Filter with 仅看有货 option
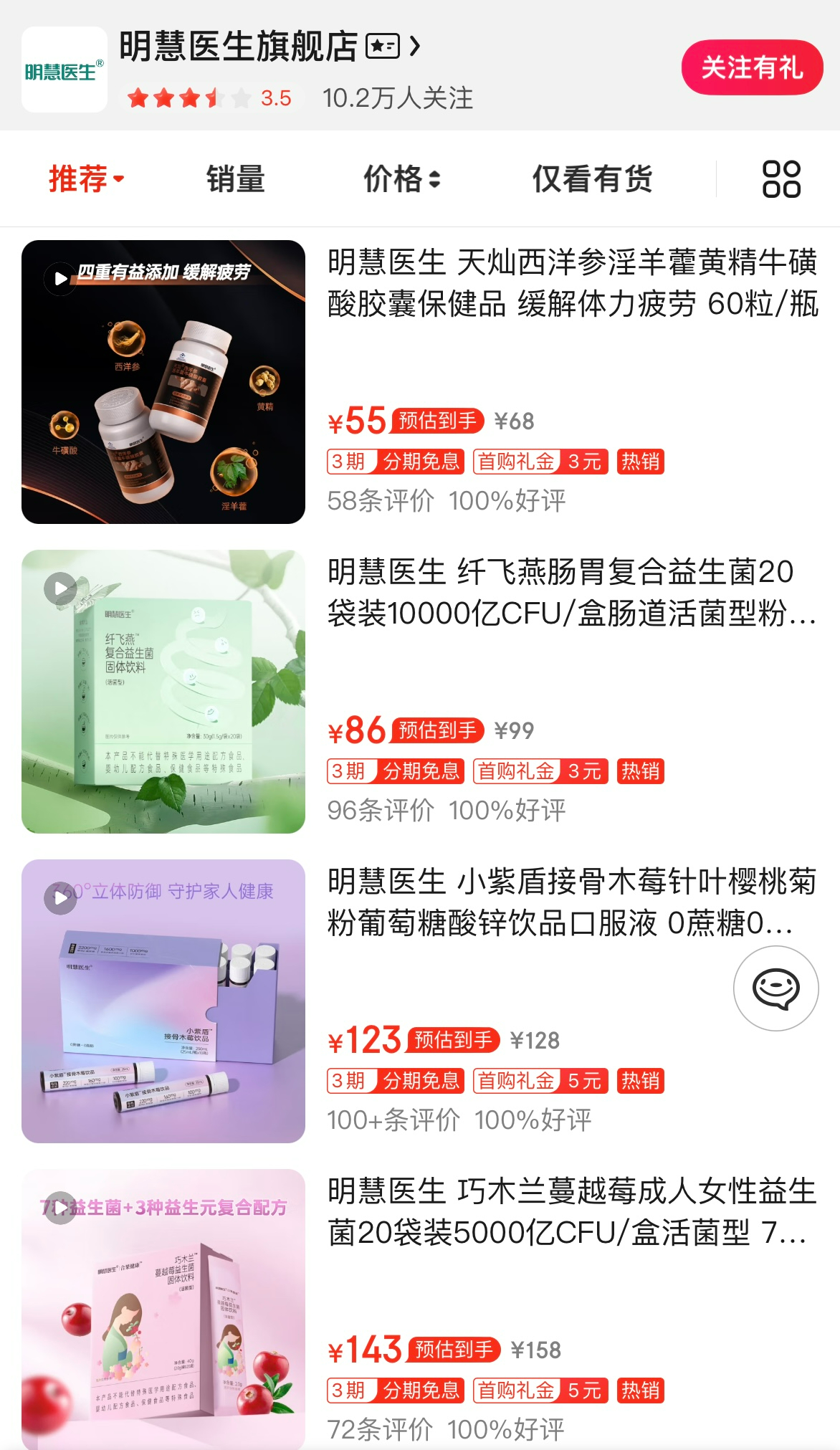The image size is (840, 1450). (x=593, y=178)
